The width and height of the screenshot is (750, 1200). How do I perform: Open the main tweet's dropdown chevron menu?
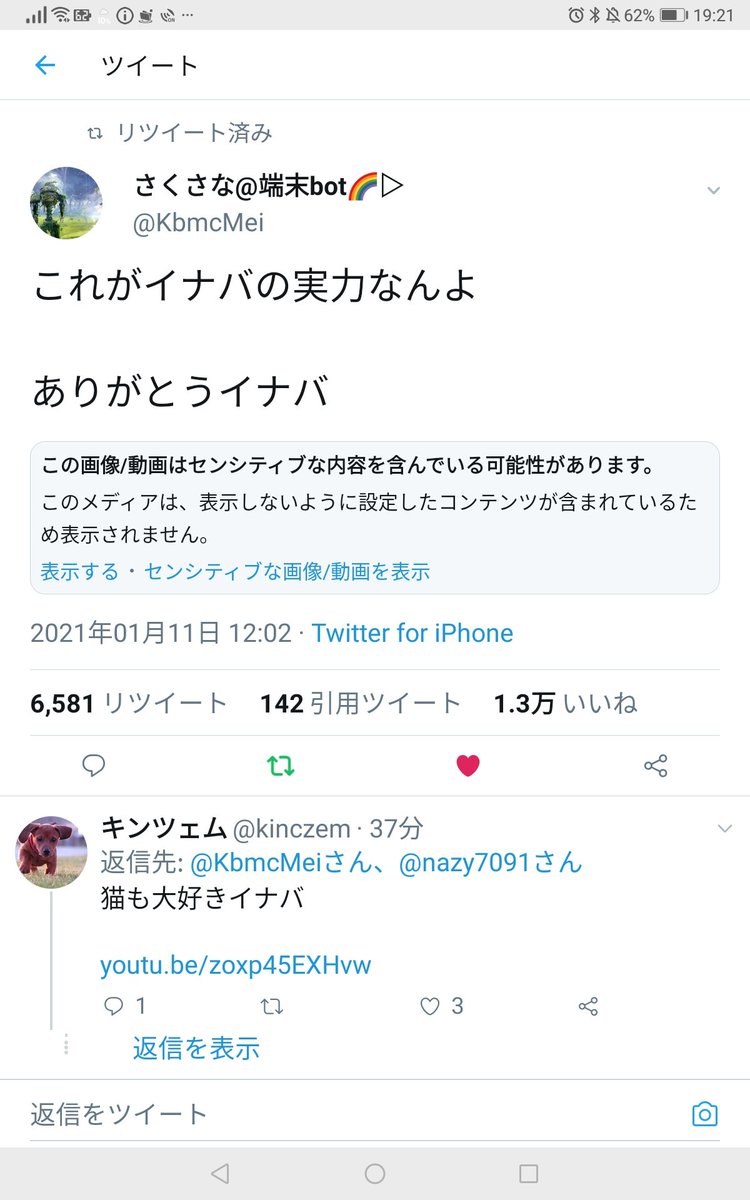713,190
